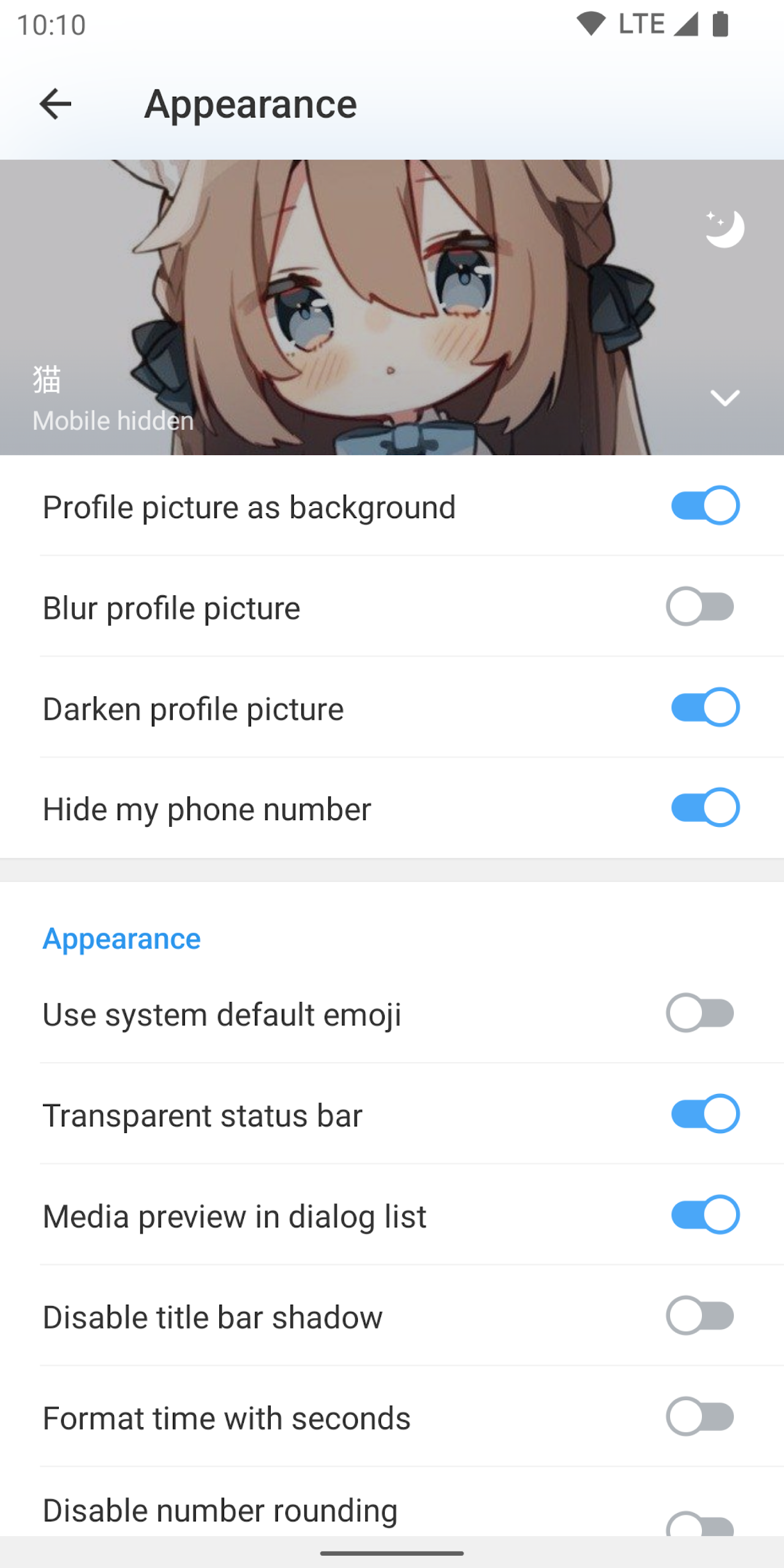The image size is (784, 1568).
Task: Expand the account preview chevron
Action: coord(725,398)
